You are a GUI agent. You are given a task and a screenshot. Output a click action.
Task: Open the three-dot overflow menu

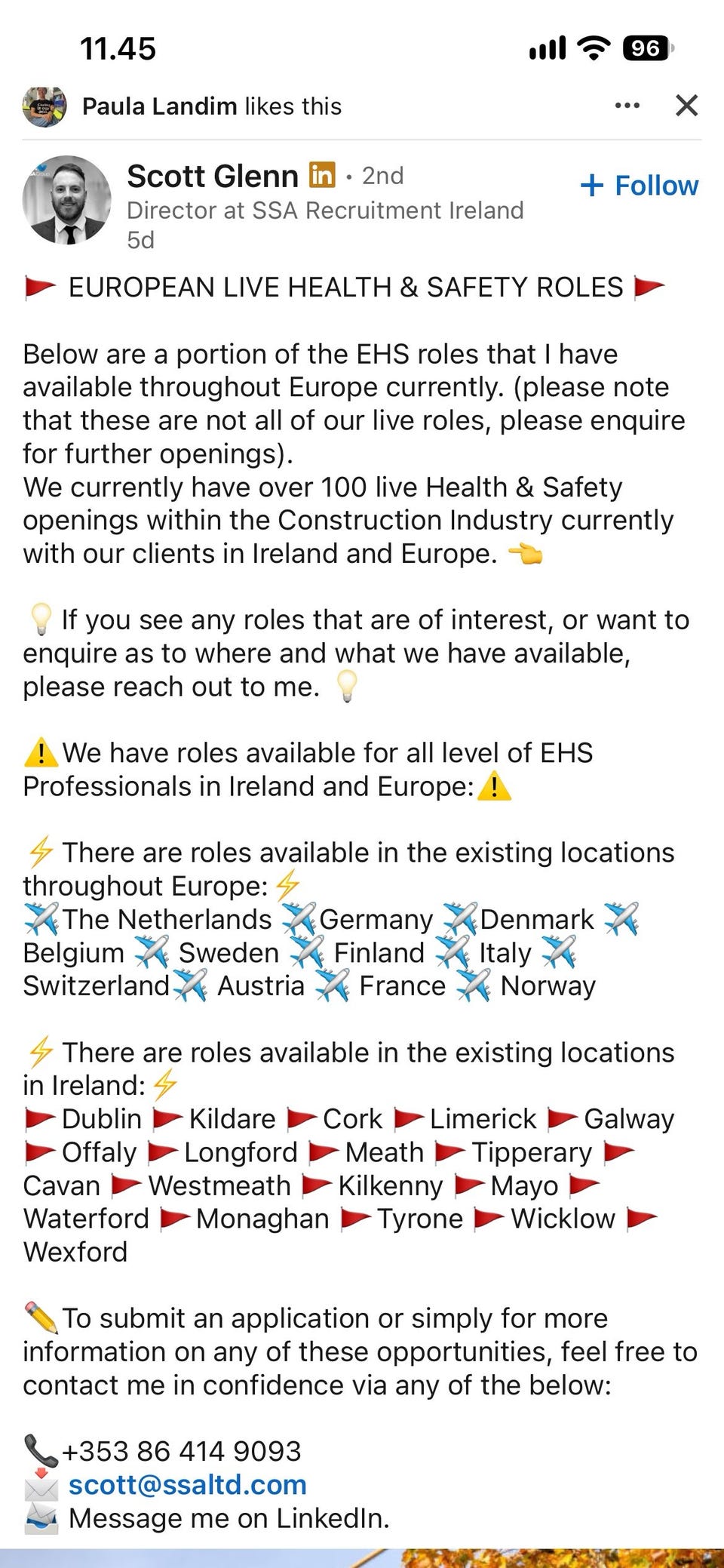(627, 106)
